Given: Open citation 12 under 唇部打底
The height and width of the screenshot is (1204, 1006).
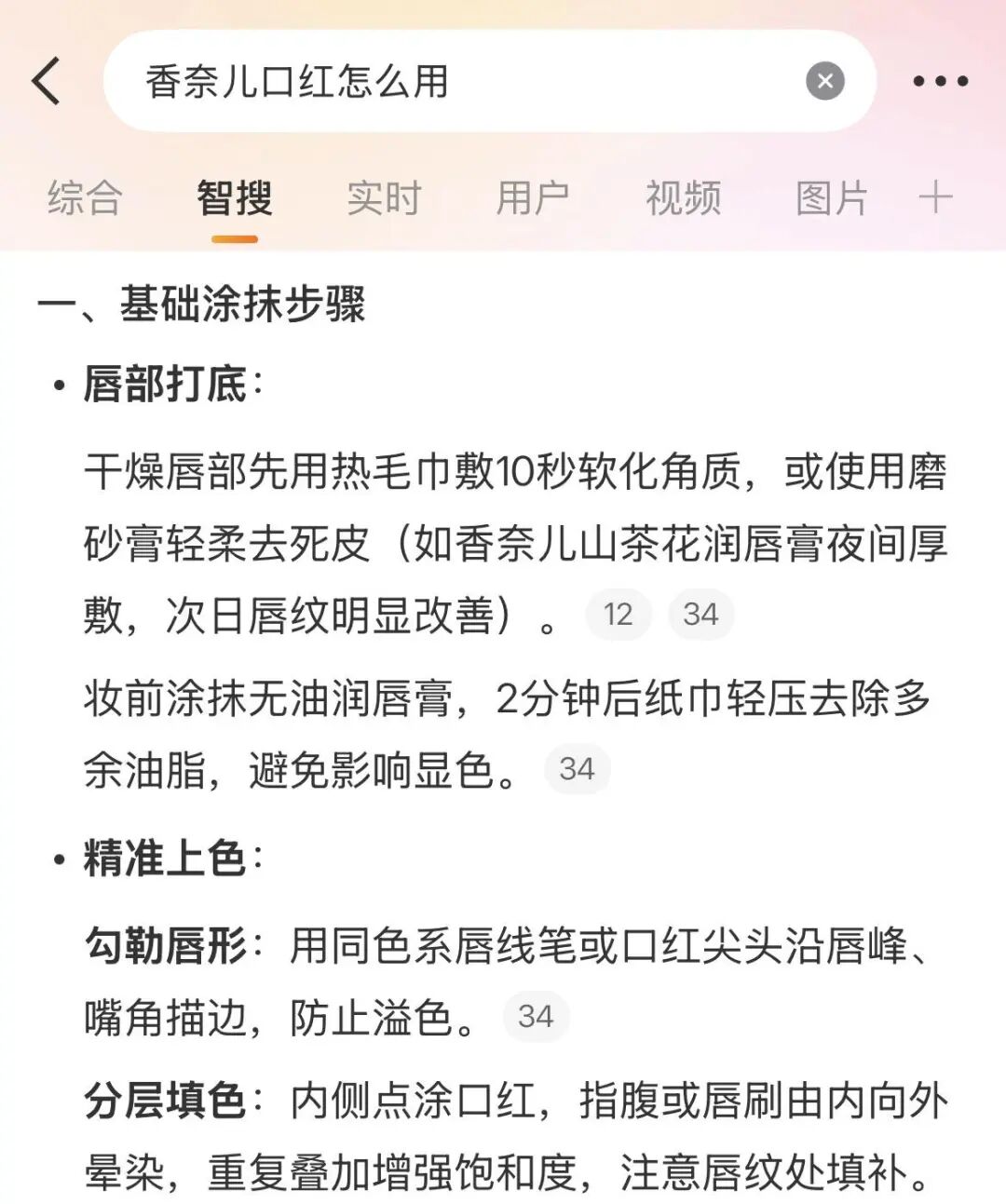Looking at the screenshot, I should tap(618, 615).
